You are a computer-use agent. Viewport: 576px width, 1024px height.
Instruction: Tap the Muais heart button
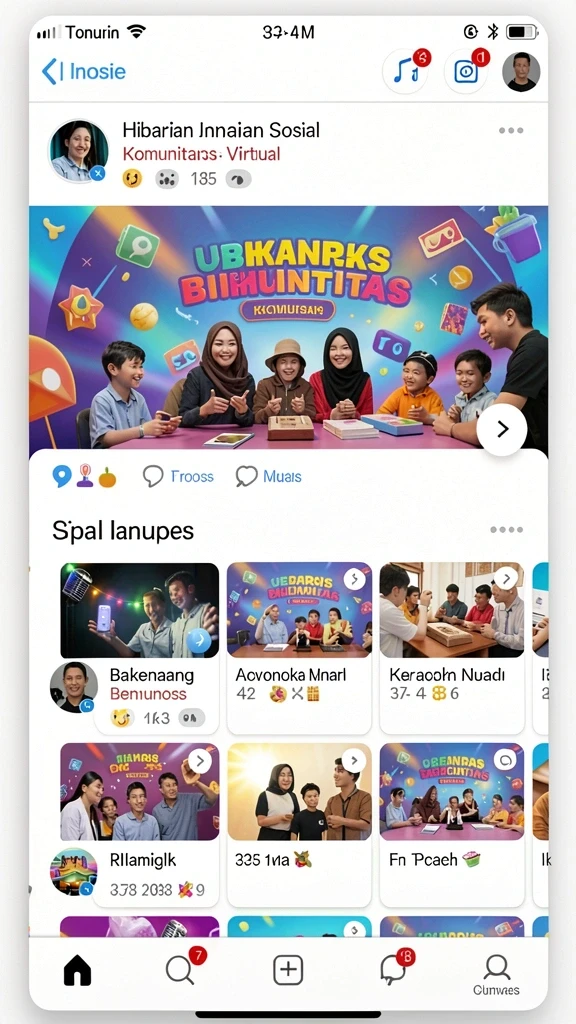pos(268,477)
